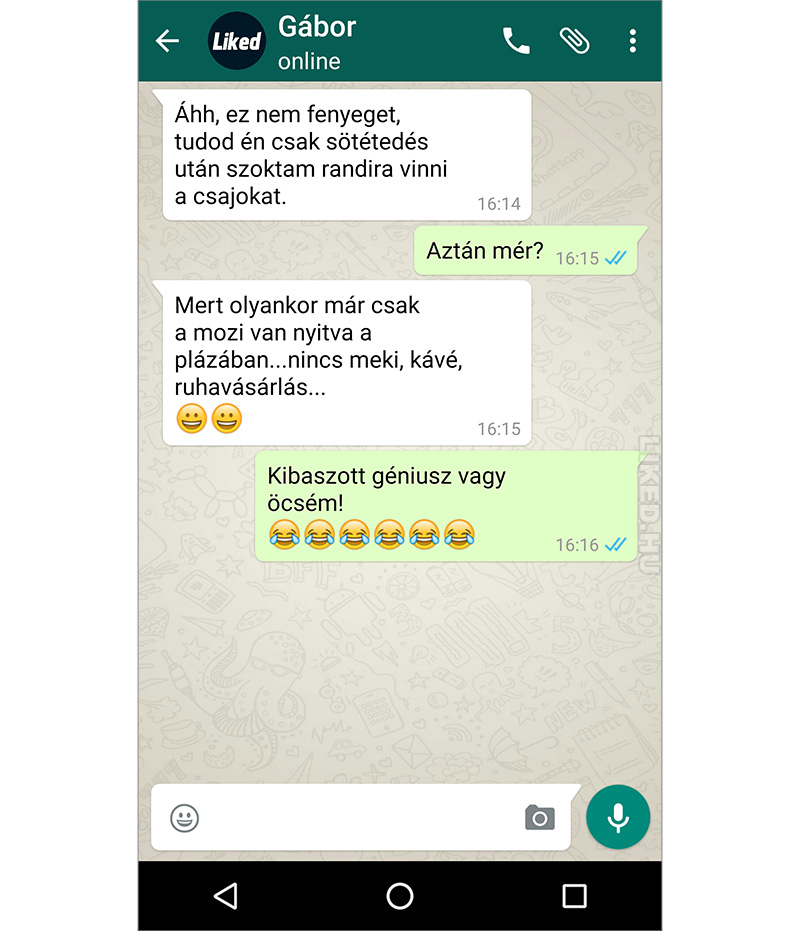This screenshot has height=931, width=800.
Task: Open Gábor's contact info from the header
Action: coord(317,40)
